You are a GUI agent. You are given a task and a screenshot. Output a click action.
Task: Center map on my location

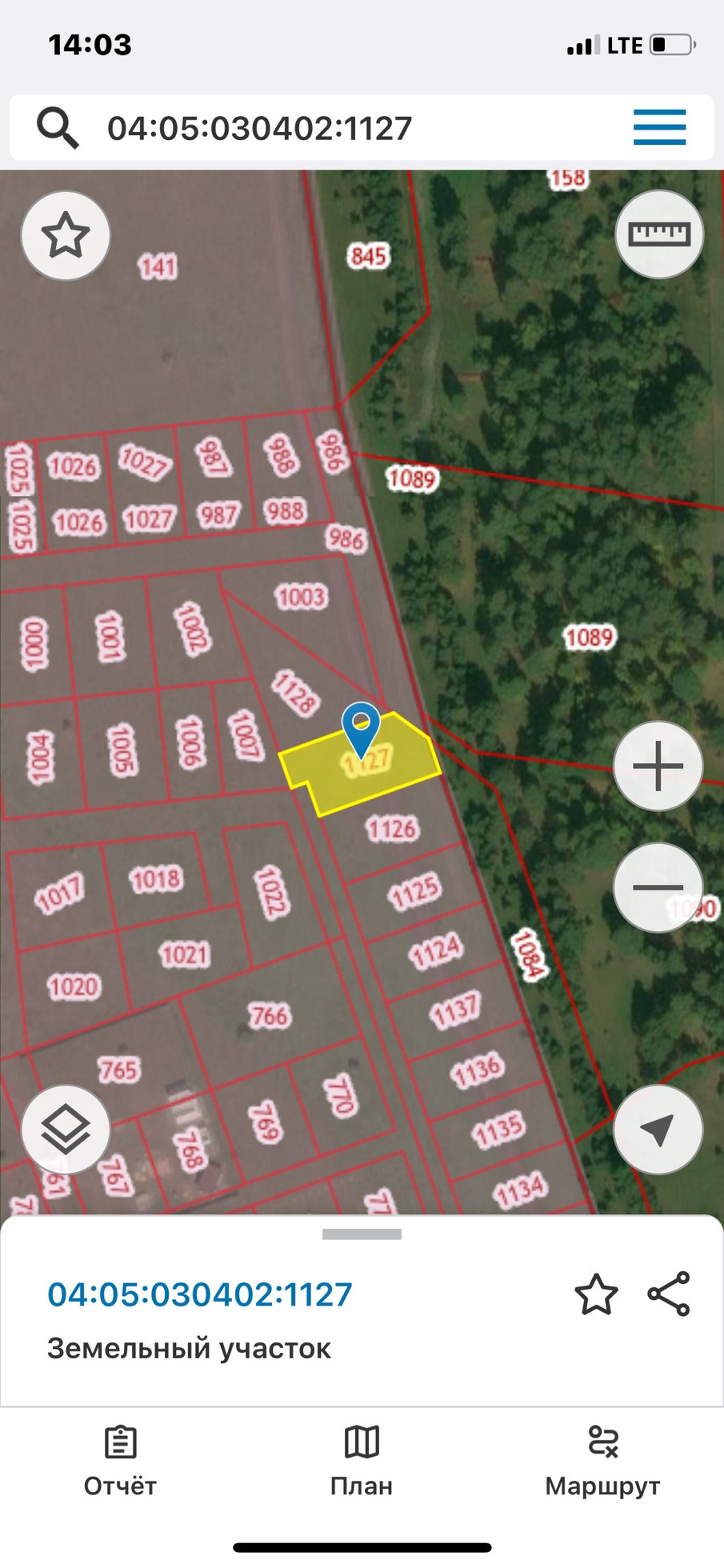pos(658,1130)
